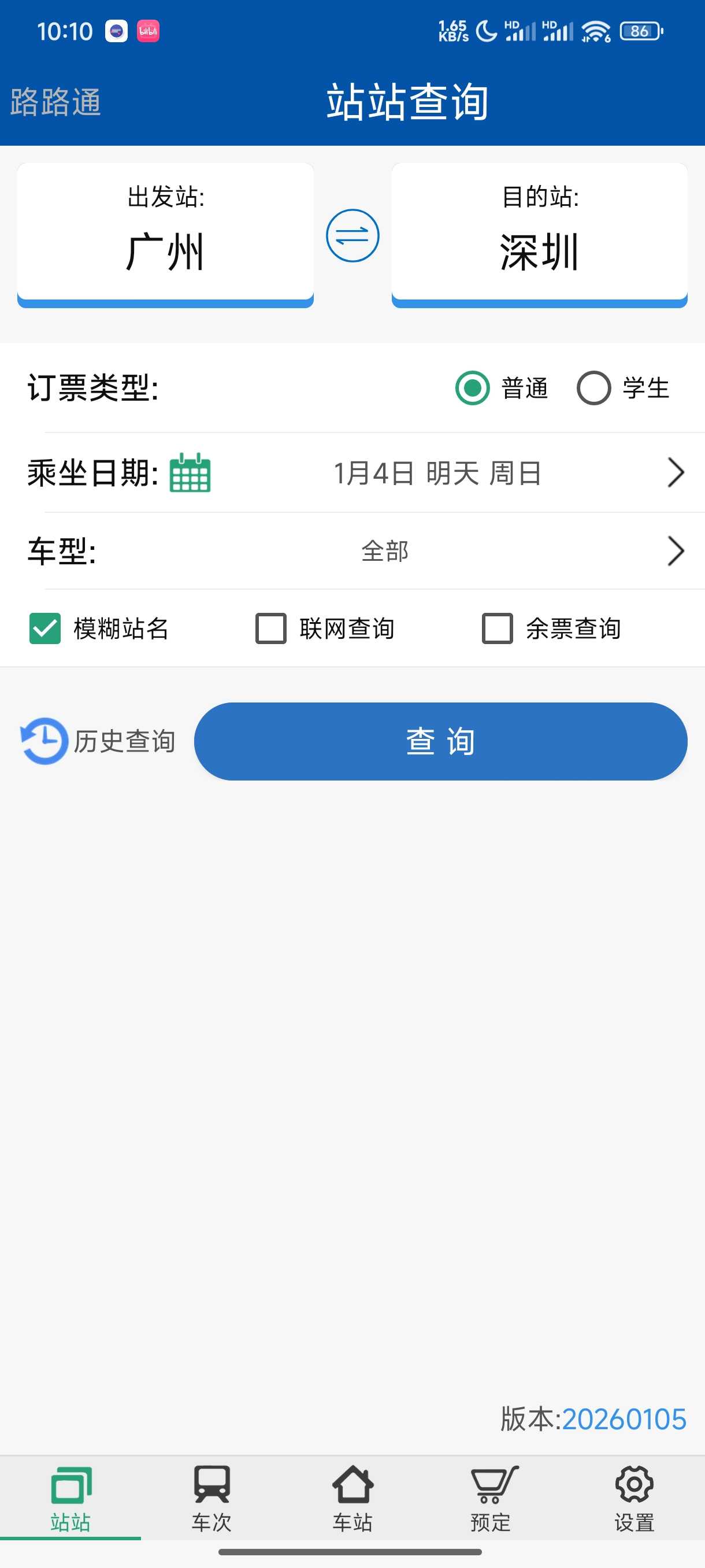The image size is (705, 1568).
Task: Go to the 车站 tab
Action: point(352,1499)
